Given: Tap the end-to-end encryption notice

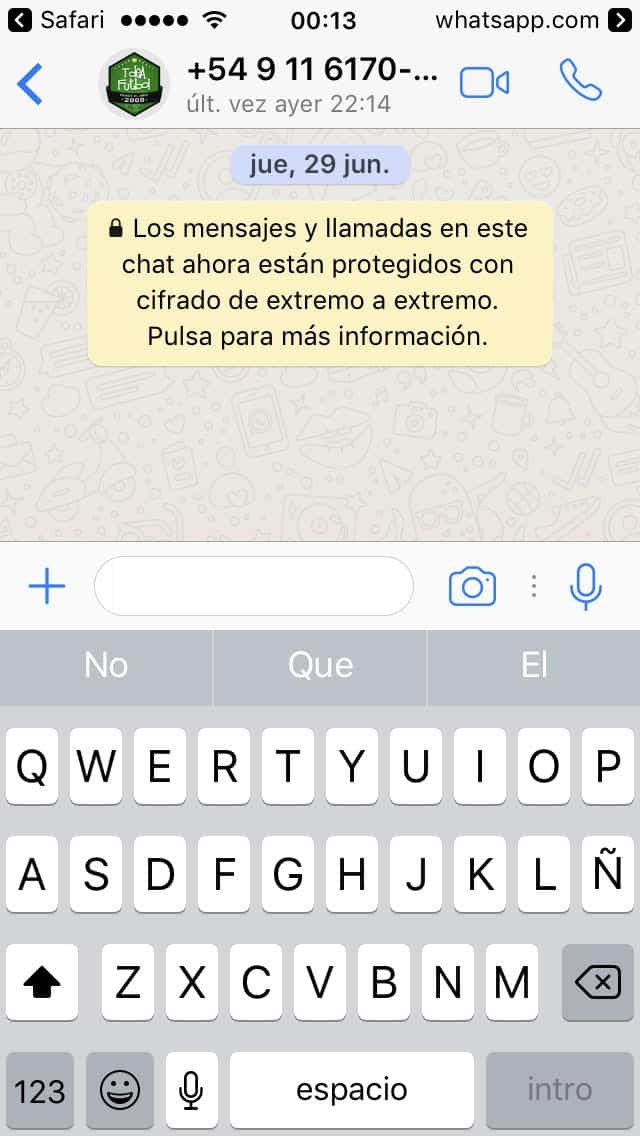Looking at the screenshot, I should click(319, 283).
